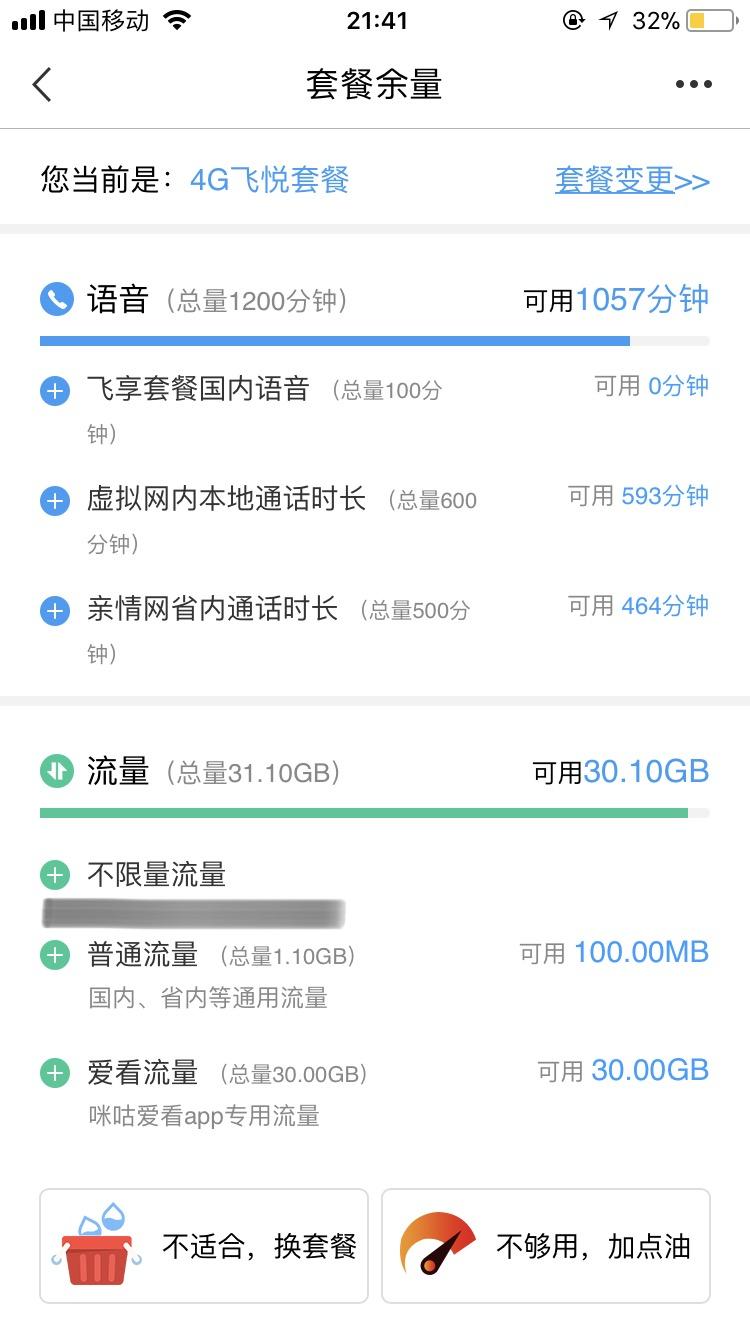Expand the 不限量流量 item
The height and width of the screenshot is (1334, 750).
[55, 877]
